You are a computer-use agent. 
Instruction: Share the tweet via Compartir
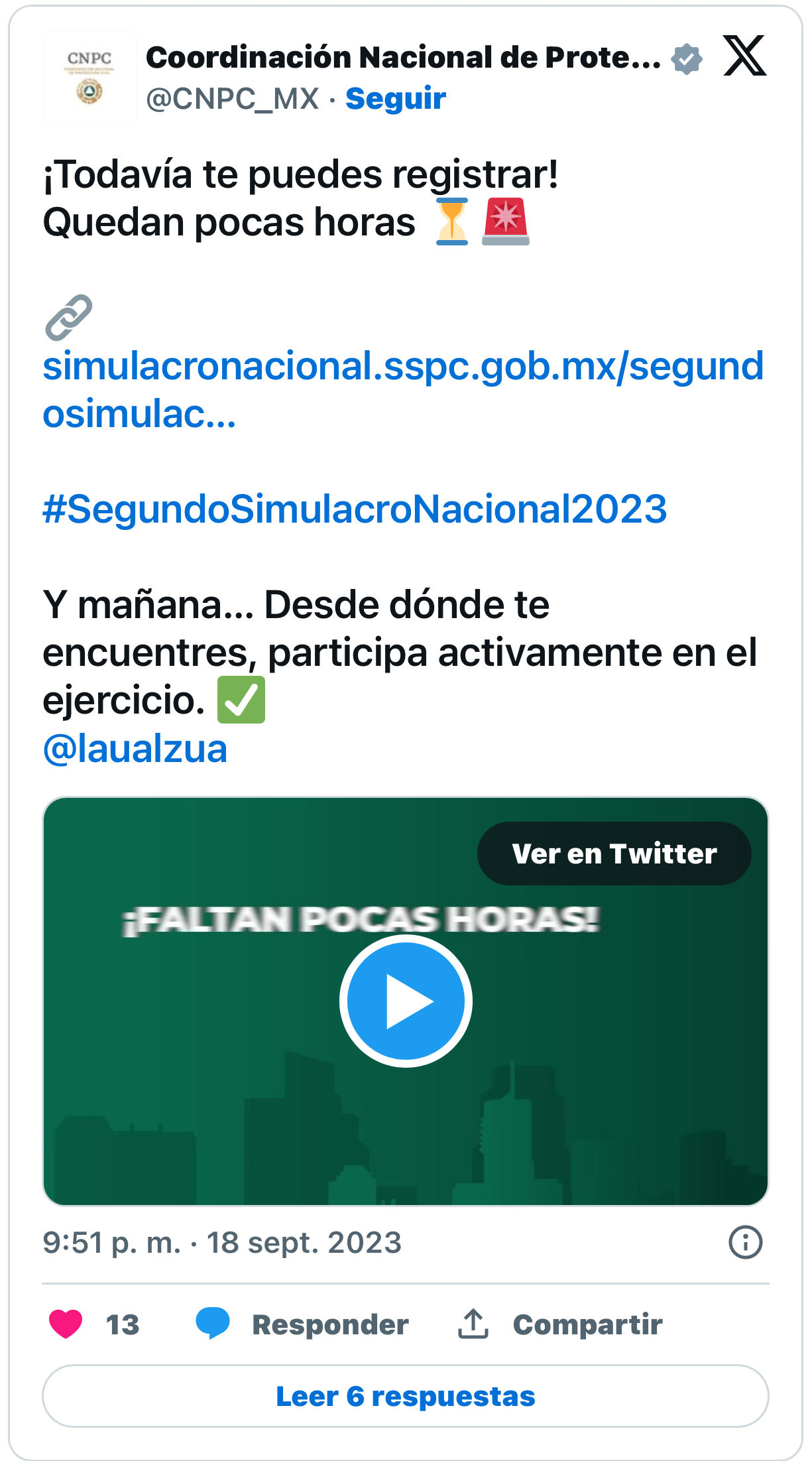(x=560, y=1324)
